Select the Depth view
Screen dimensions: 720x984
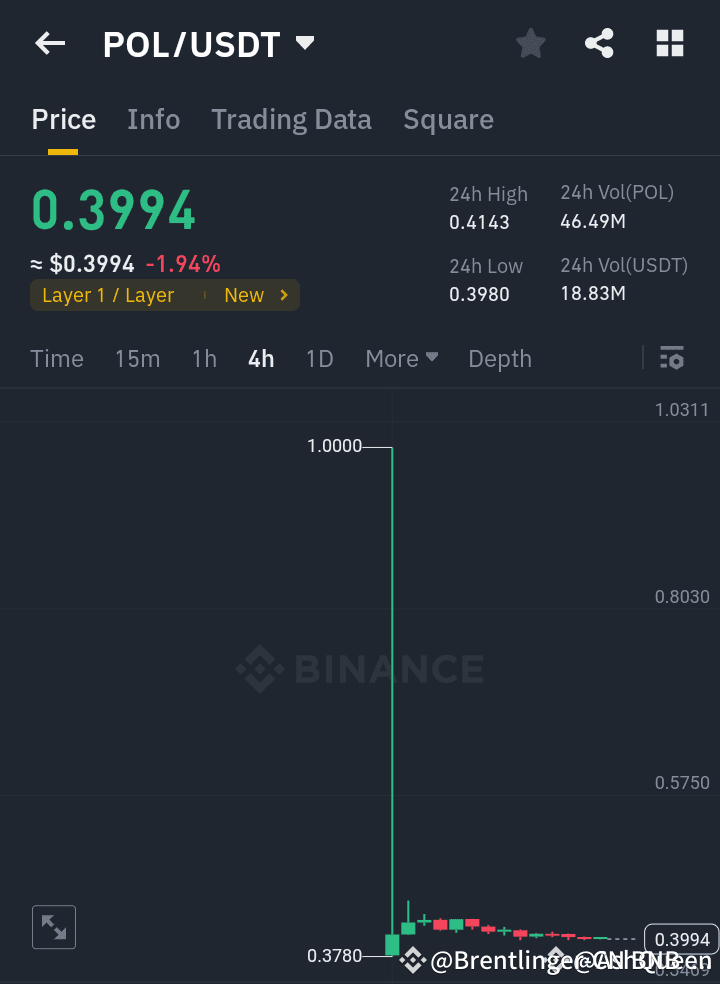pyautogui.click(x=499, y=358)
